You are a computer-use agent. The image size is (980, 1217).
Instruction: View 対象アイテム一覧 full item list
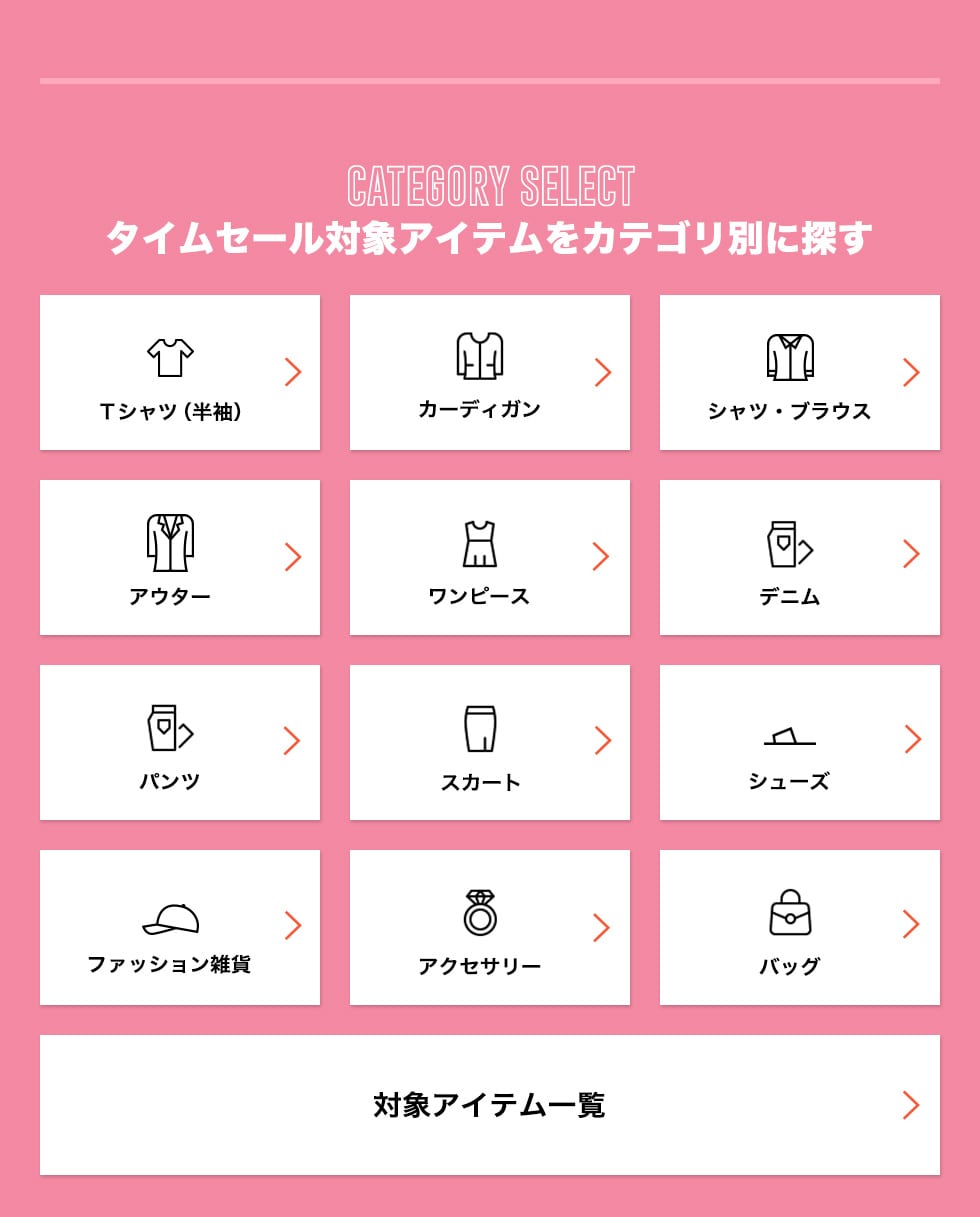[x=490, y=1105]
